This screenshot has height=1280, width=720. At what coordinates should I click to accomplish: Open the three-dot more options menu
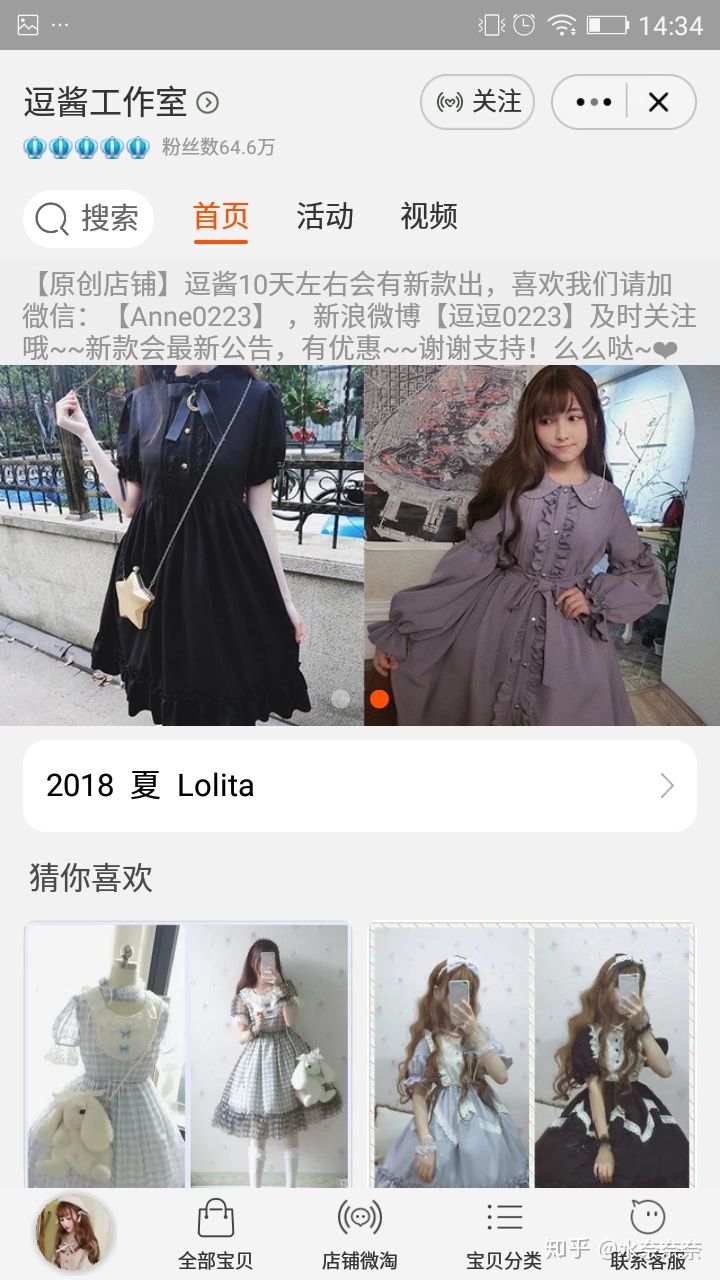pyautogui.click(x=593, y=102)
